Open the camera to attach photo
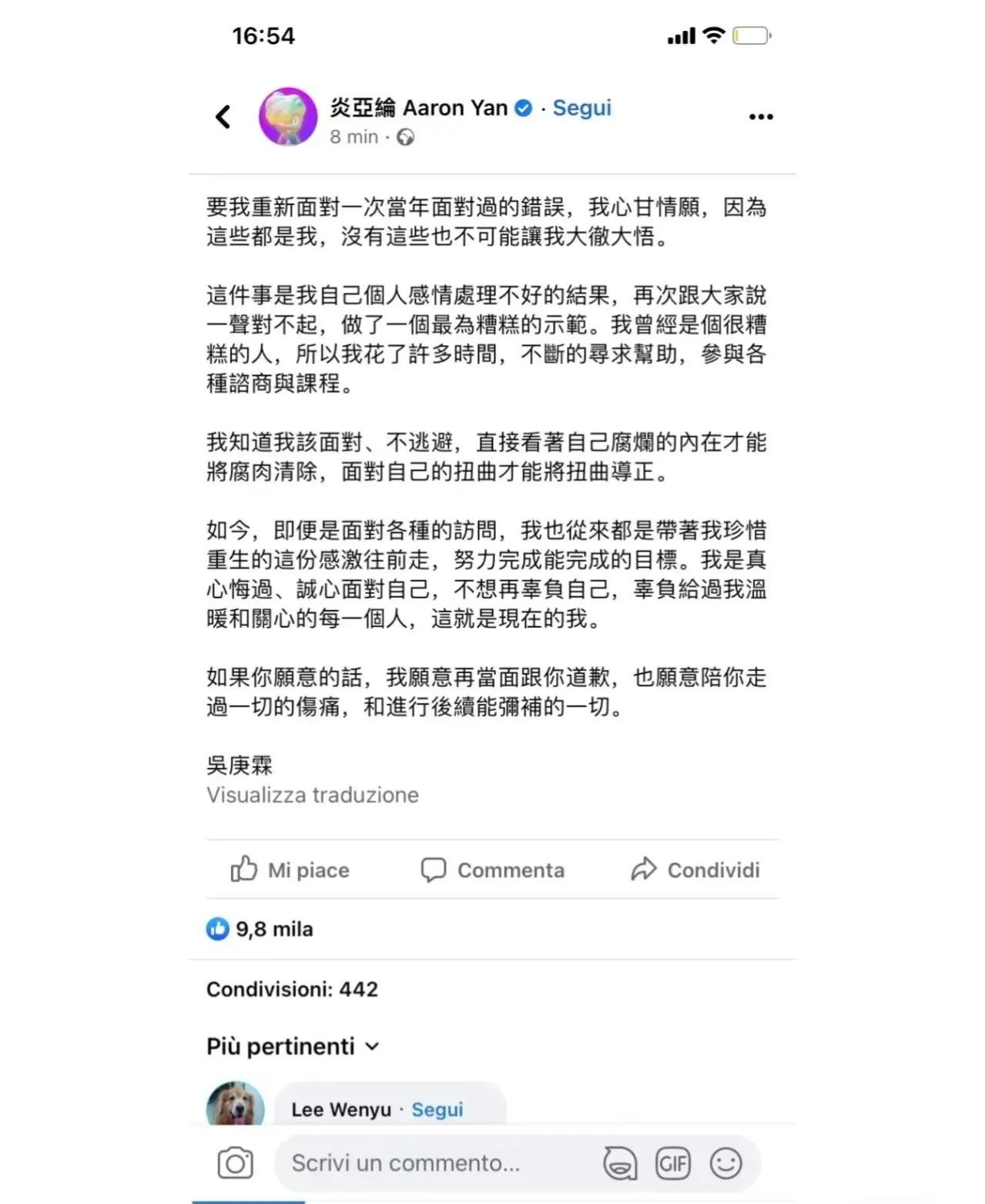Screen dimensions: 985x1204 [235, 1163]
